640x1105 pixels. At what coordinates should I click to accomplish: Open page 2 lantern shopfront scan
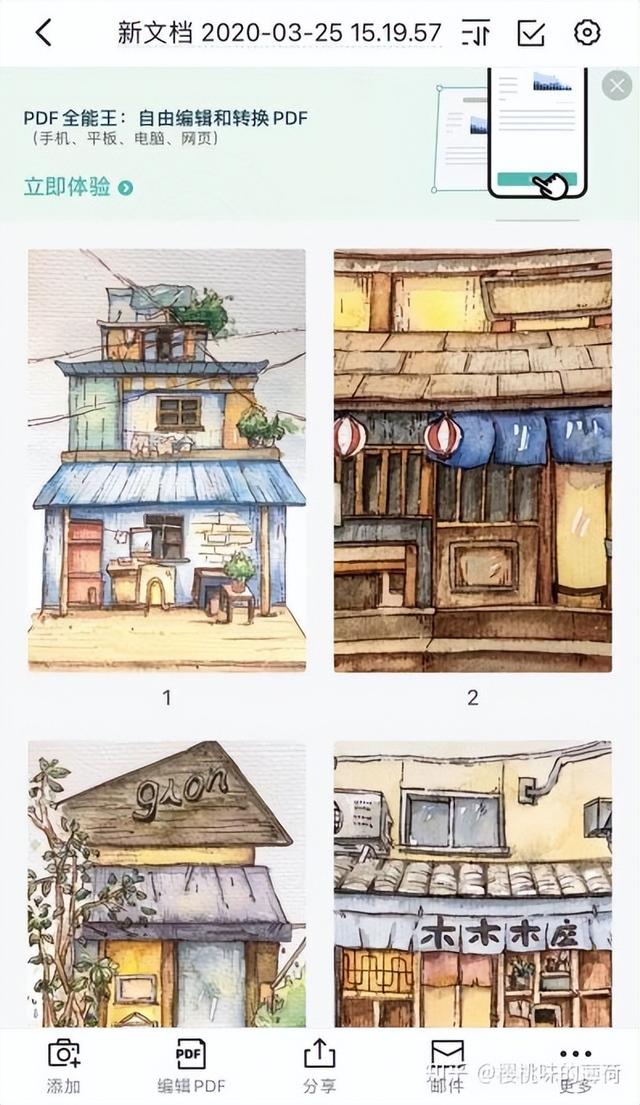(472, 460)
